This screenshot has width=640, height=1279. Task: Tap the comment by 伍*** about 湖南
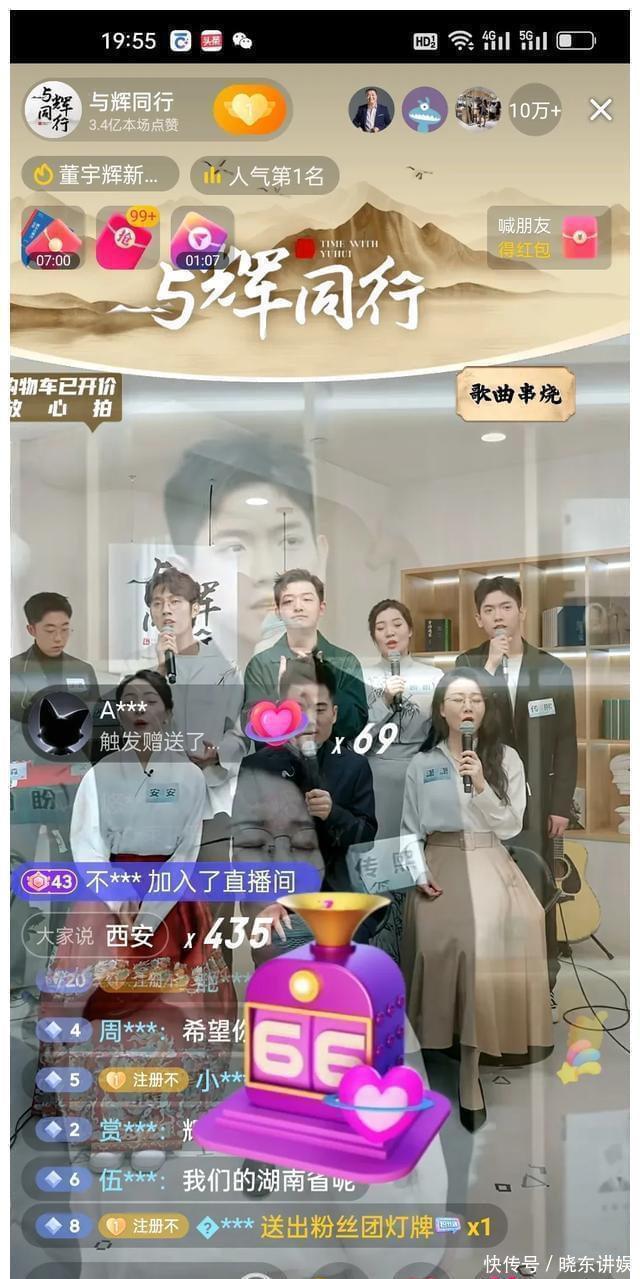pos(200,1179)
